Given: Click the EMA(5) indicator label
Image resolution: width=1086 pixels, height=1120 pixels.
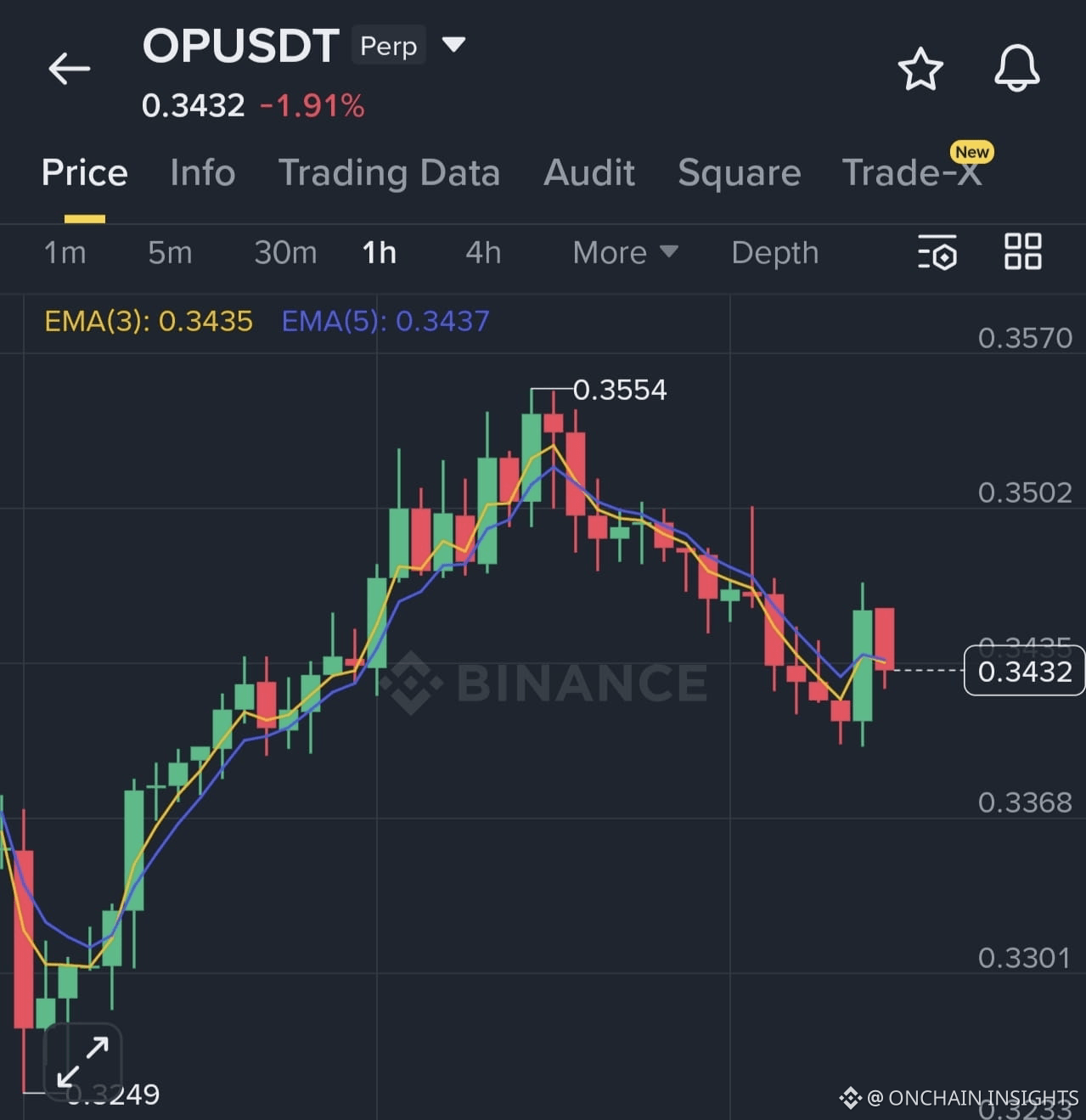Looking at the screenshot, I should pyautogui.click(x=385, y=321).
